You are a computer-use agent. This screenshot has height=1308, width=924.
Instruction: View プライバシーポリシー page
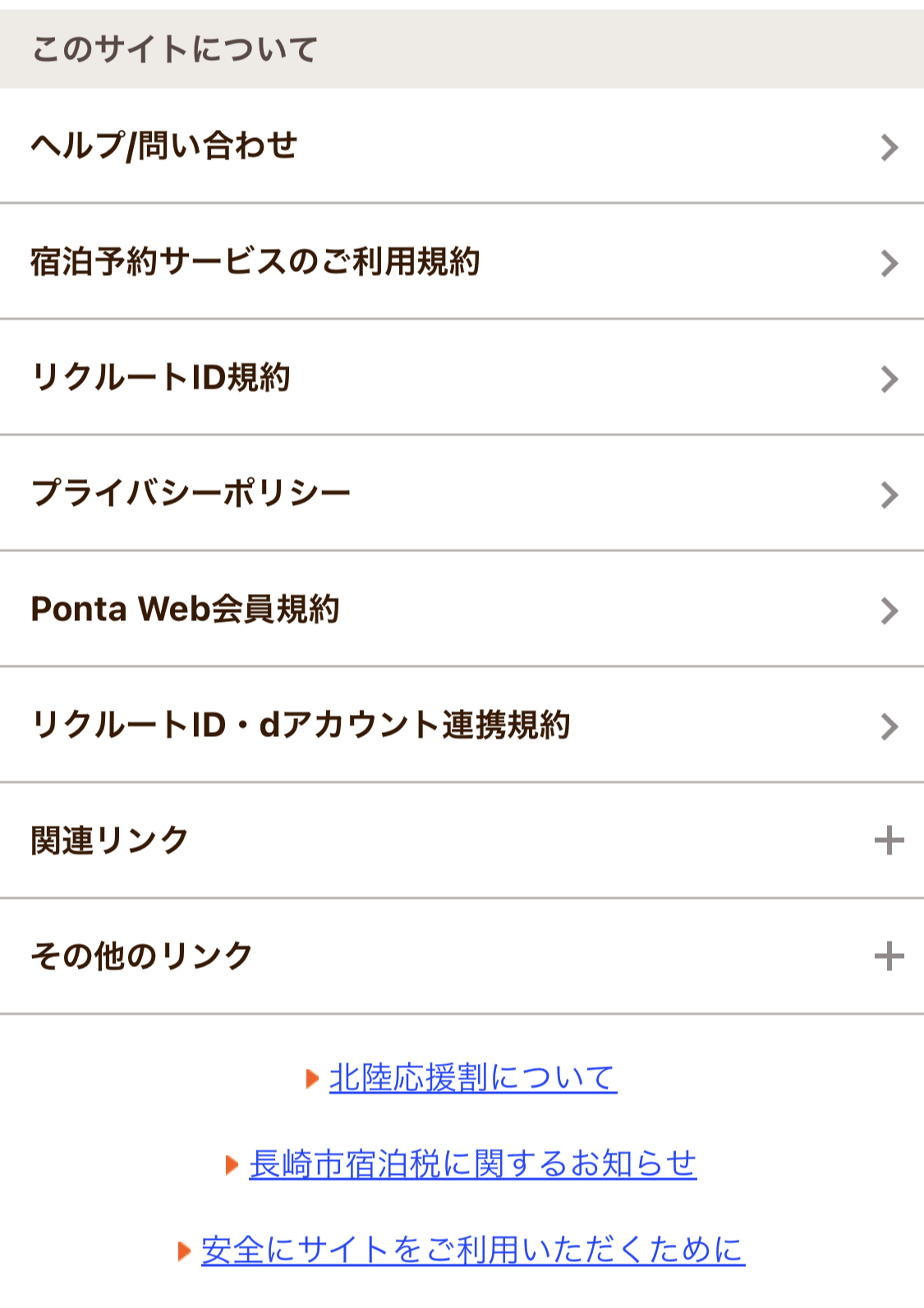pos(460,494)
